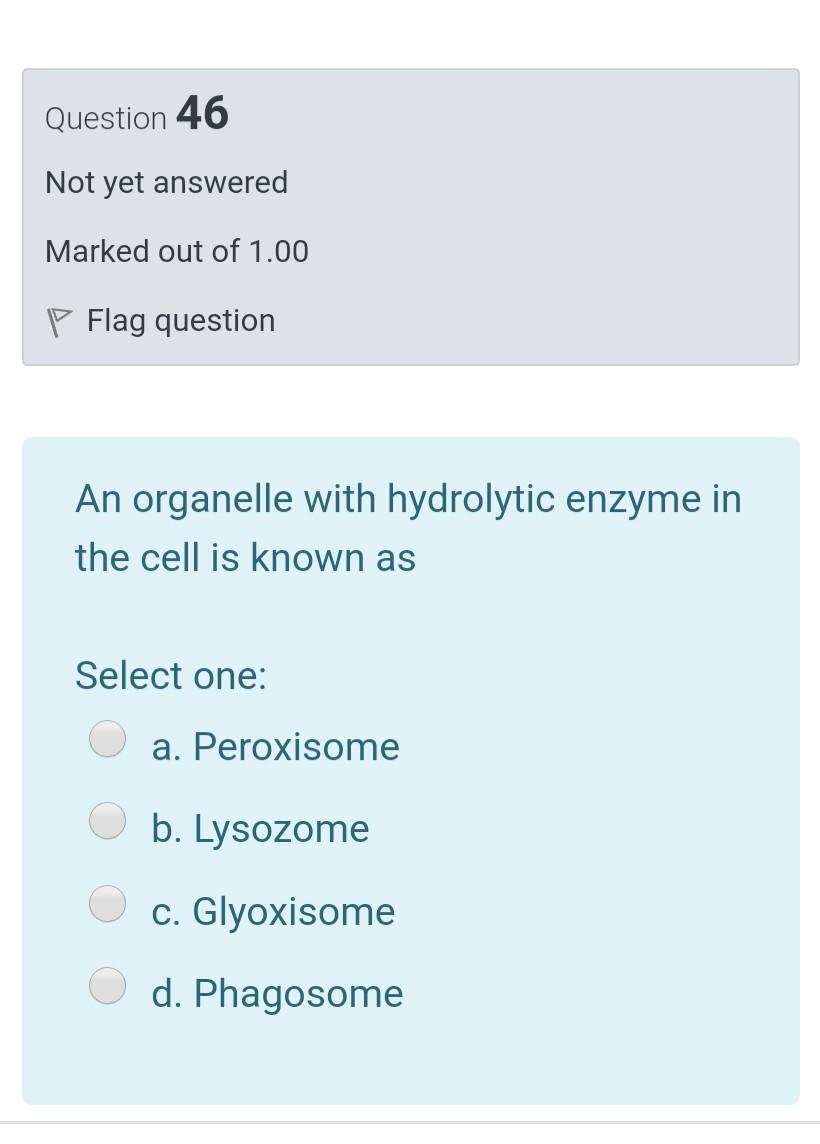
Task: Choose option b. Lysozome
Action: pyautogui.click(x=107, y=821)
